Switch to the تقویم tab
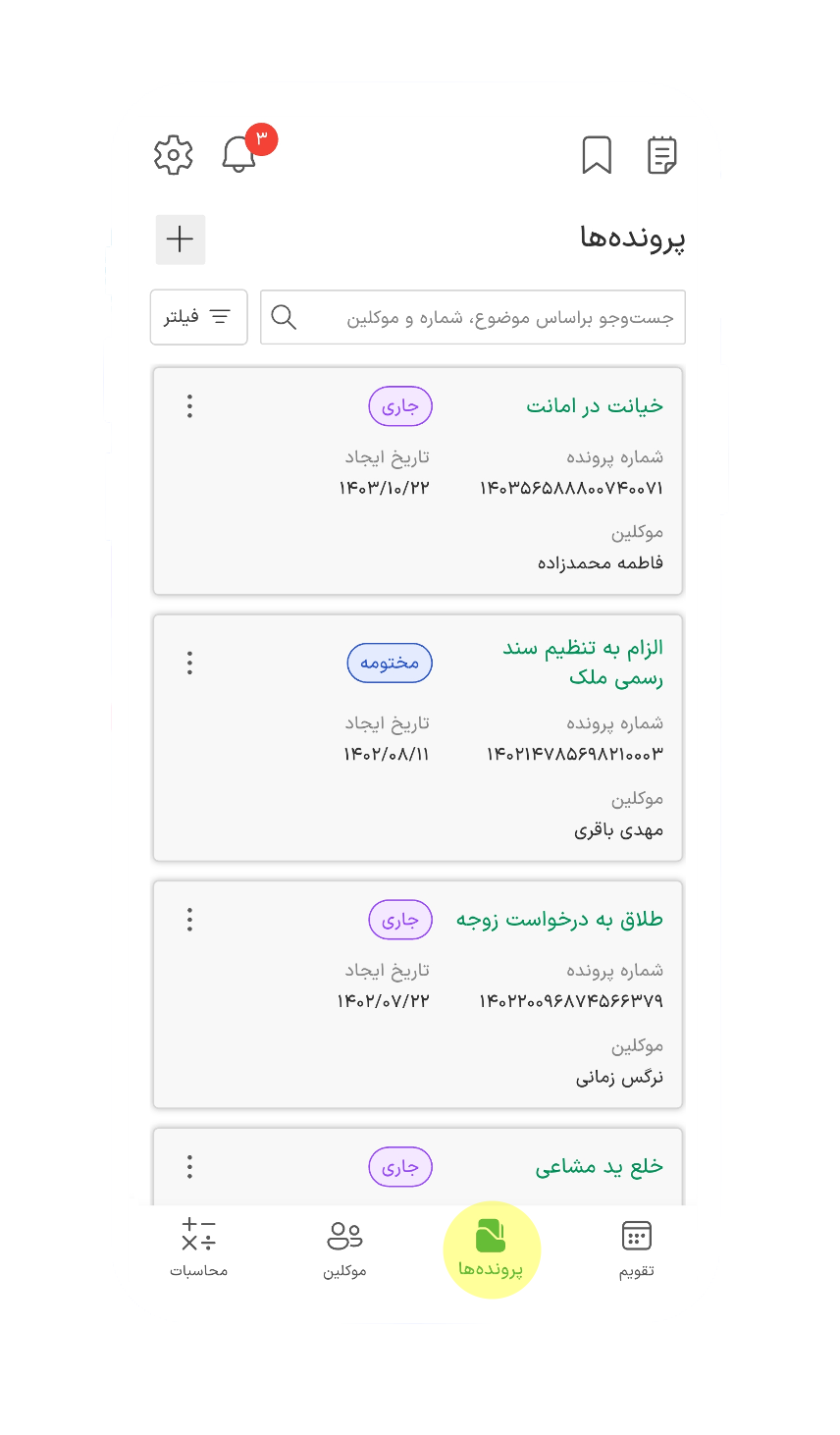This screenshot has width=840, height=1435. coord(636,1249)
